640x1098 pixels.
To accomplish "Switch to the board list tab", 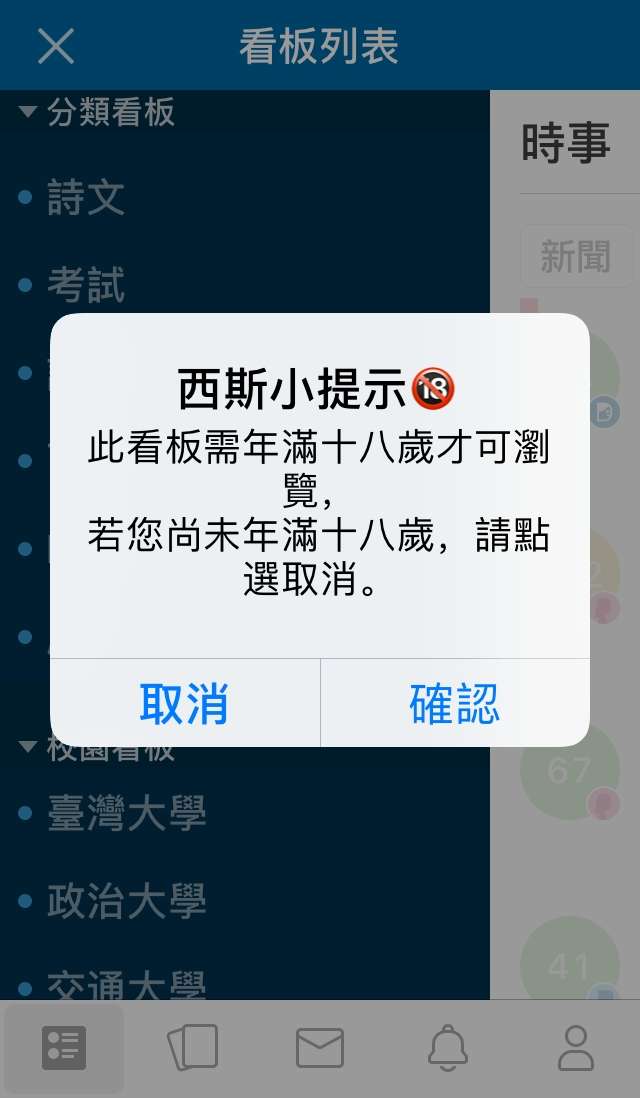I will click(x=64, y=1048).
